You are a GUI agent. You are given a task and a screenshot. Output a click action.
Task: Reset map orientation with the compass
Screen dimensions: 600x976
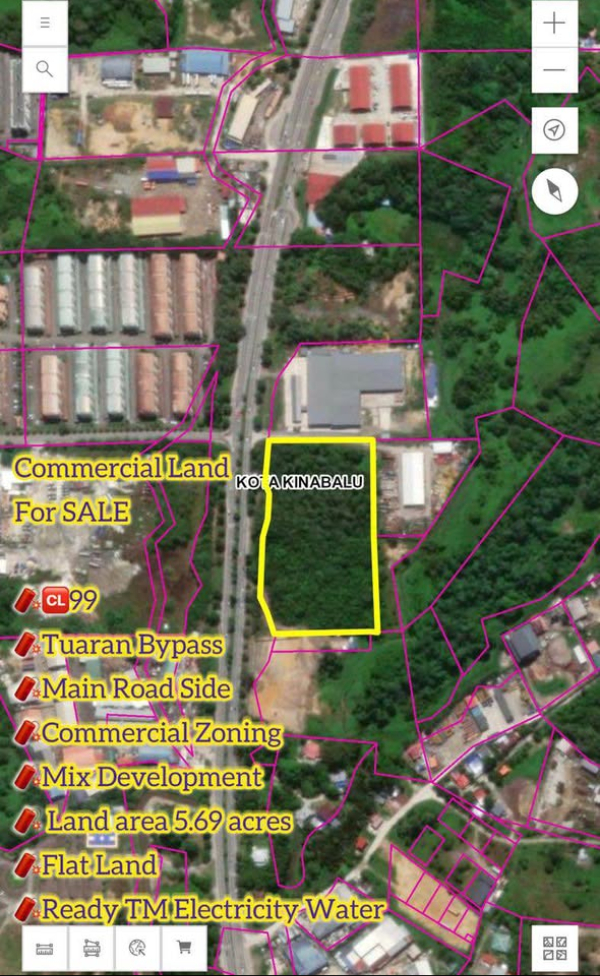pyautogui.click(x=554, y=191)
